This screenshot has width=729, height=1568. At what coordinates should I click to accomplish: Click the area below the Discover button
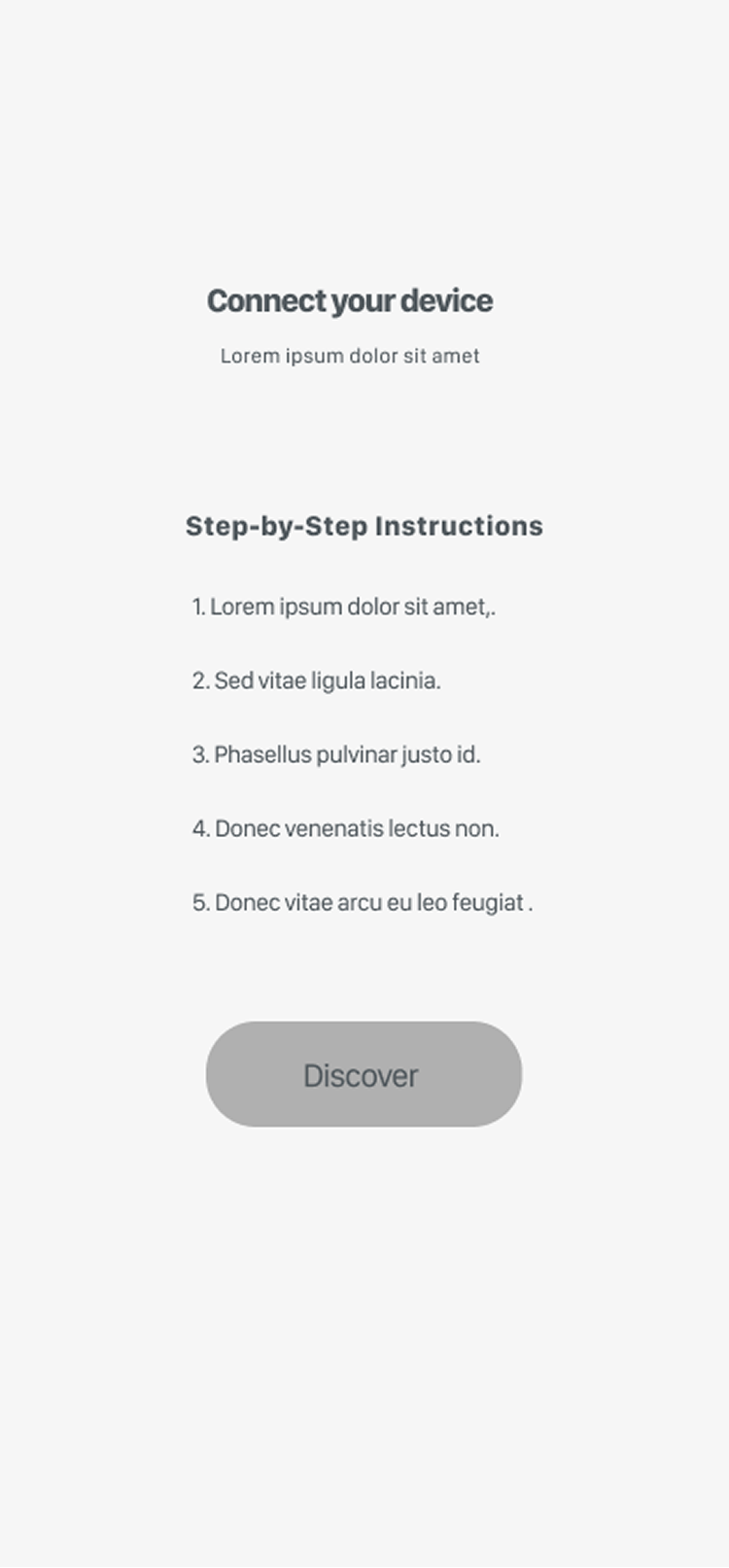(364, 1264)
